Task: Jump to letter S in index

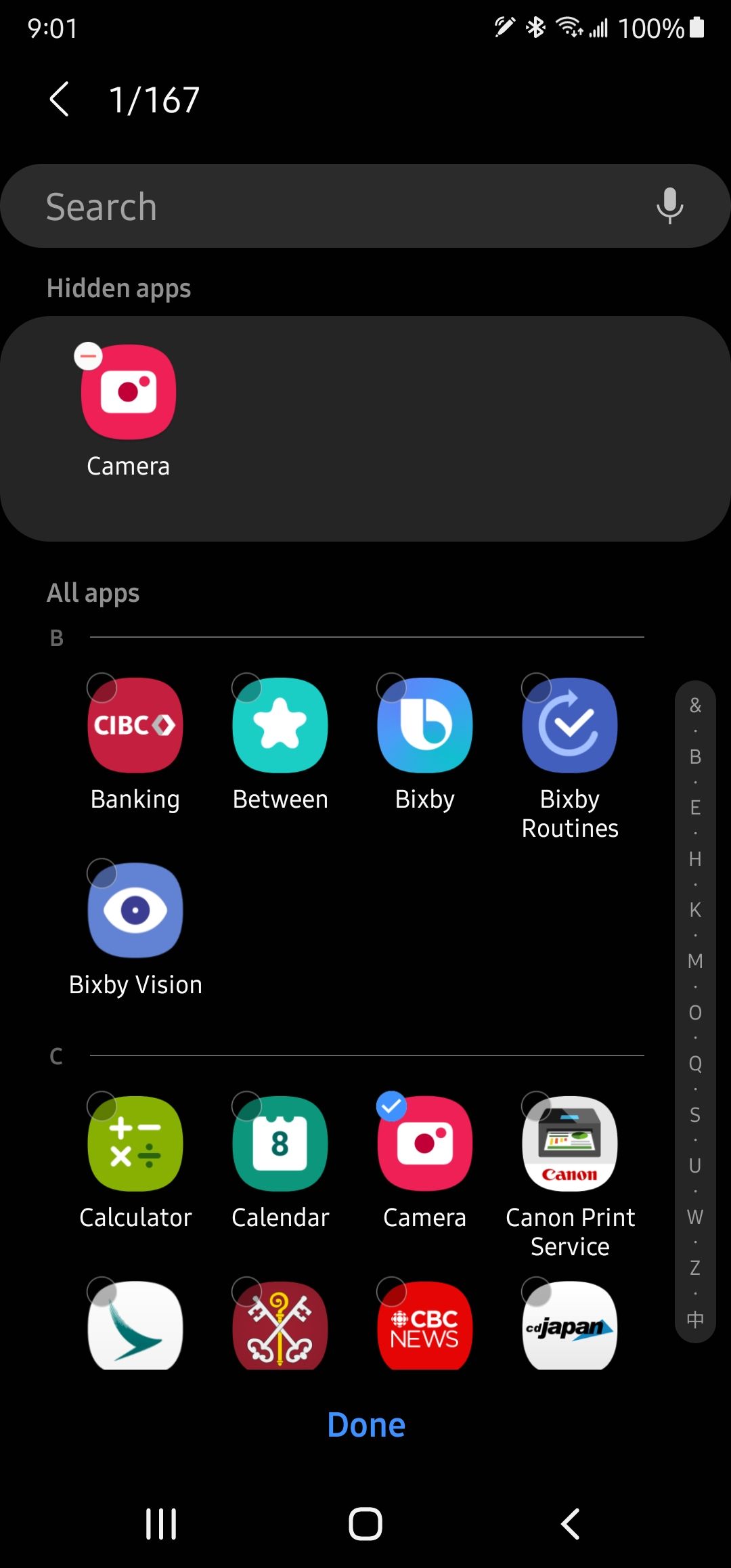Action: pyautogui.click(x=695, y=1115)
